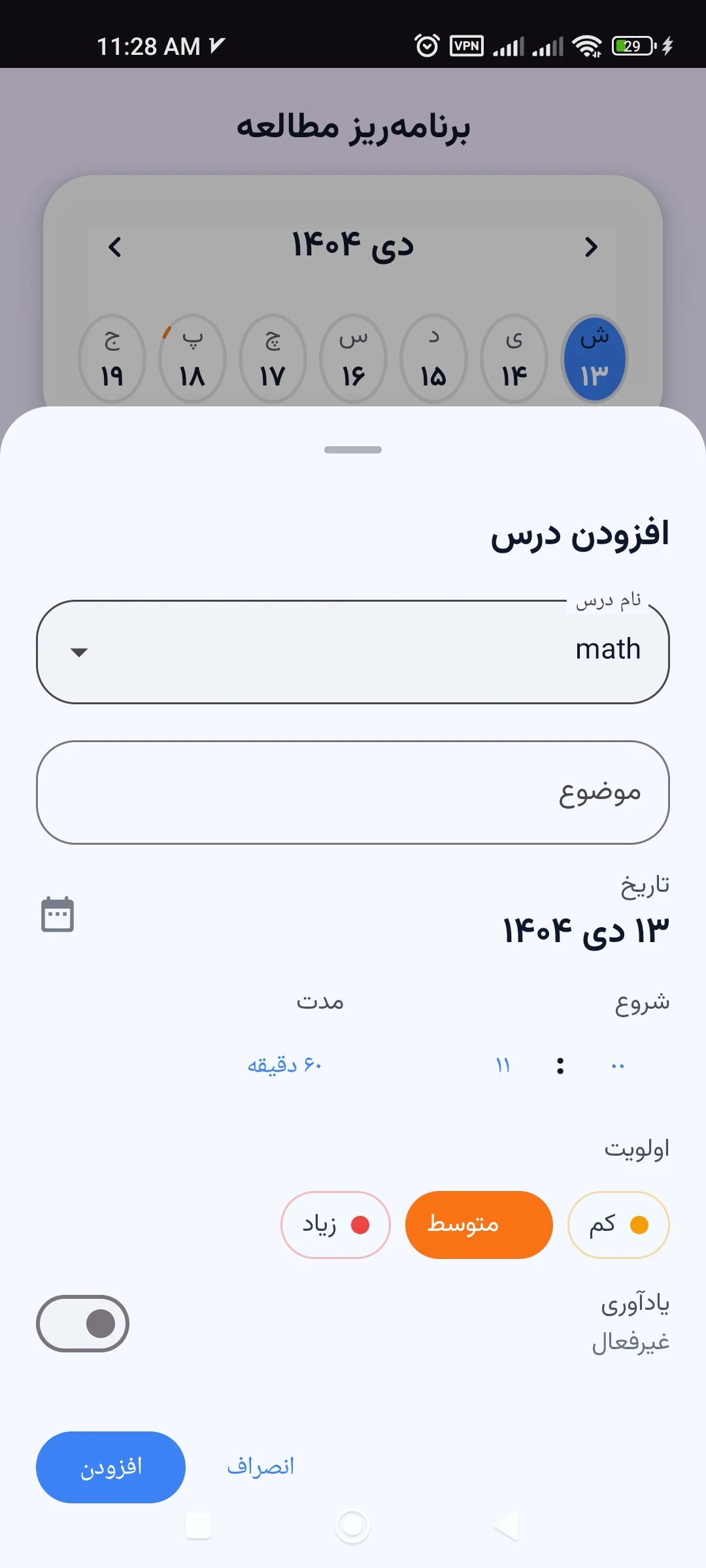
Task: Tap the موضوع (topic) input field
Action: [x=353, y=792]
